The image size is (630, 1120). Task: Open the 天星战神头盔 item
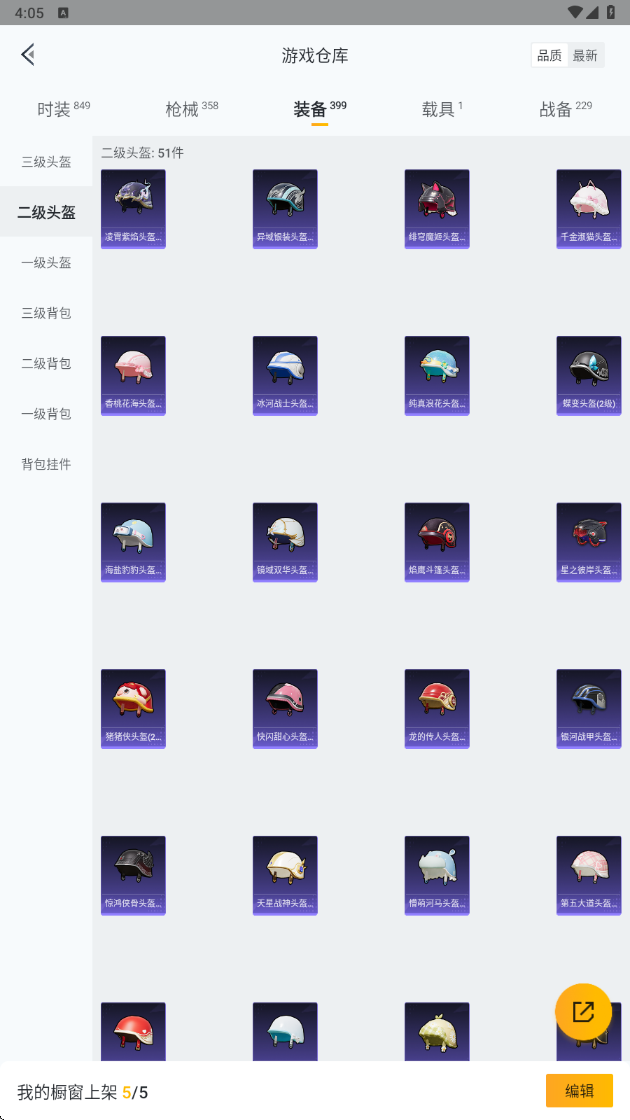(x=285, y=875)
